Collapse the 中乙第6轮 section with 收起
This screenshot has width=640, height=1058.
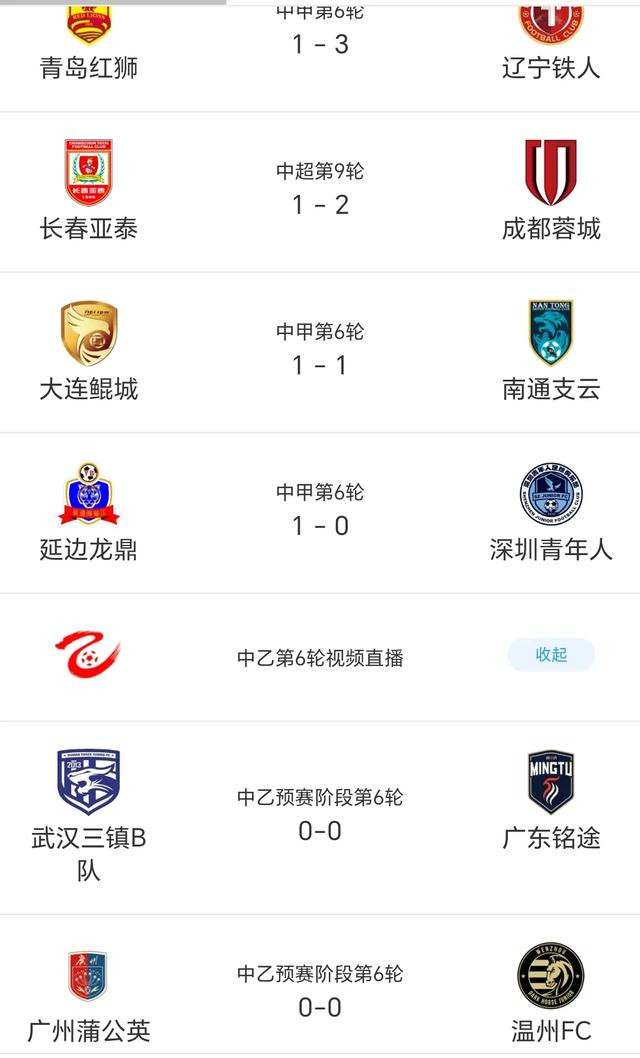(x=551, y=655)
